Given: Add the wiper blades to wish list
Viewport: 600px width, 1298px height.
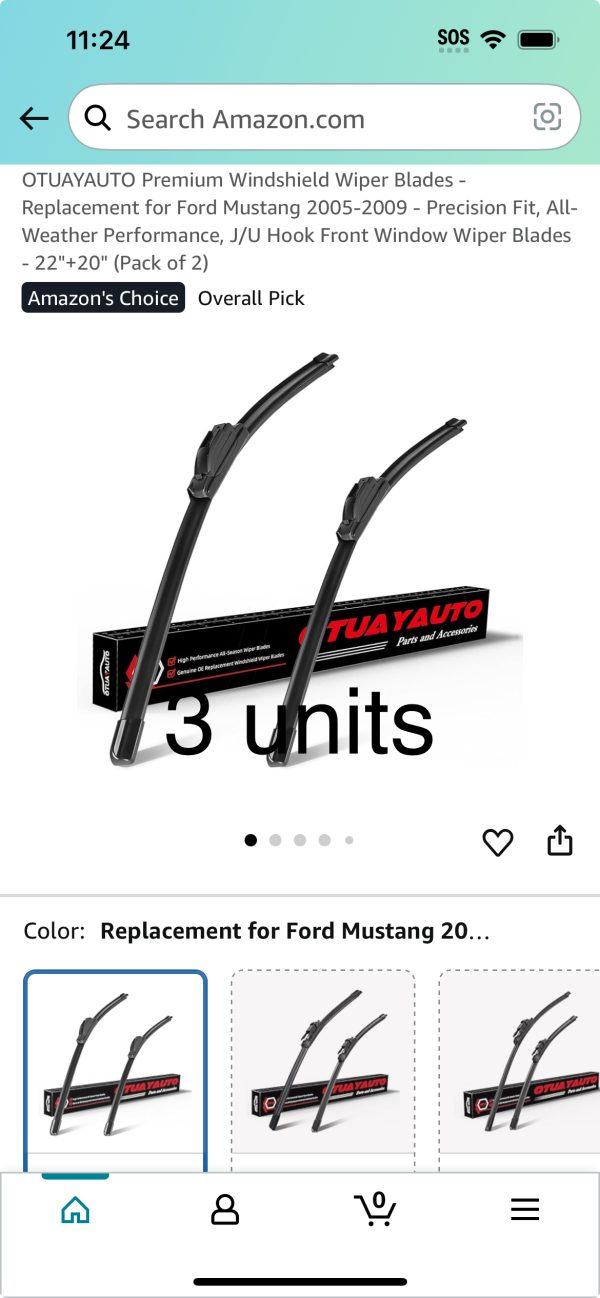Looking at the screenshot, I should (497, 842).
